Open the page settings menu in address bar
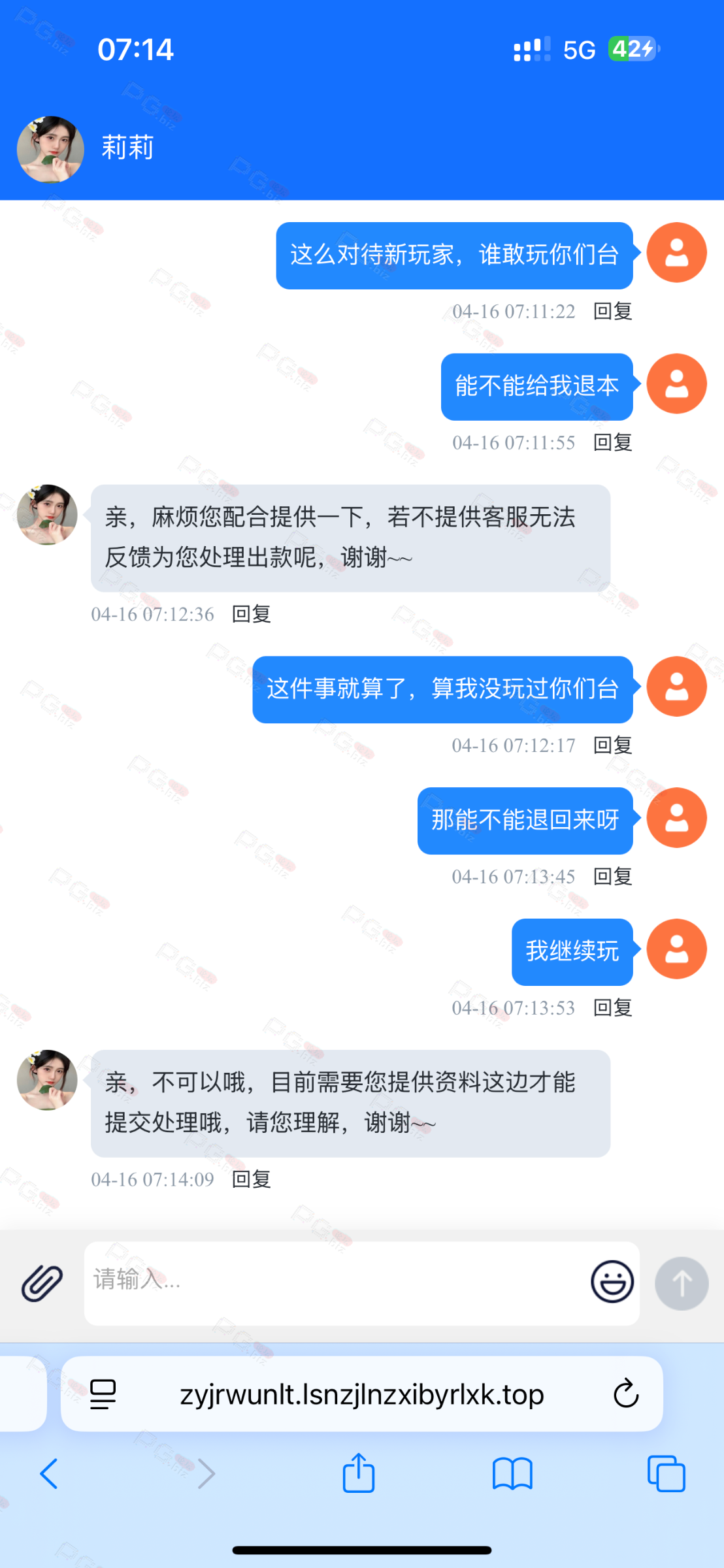 (x=103, y=1394)
